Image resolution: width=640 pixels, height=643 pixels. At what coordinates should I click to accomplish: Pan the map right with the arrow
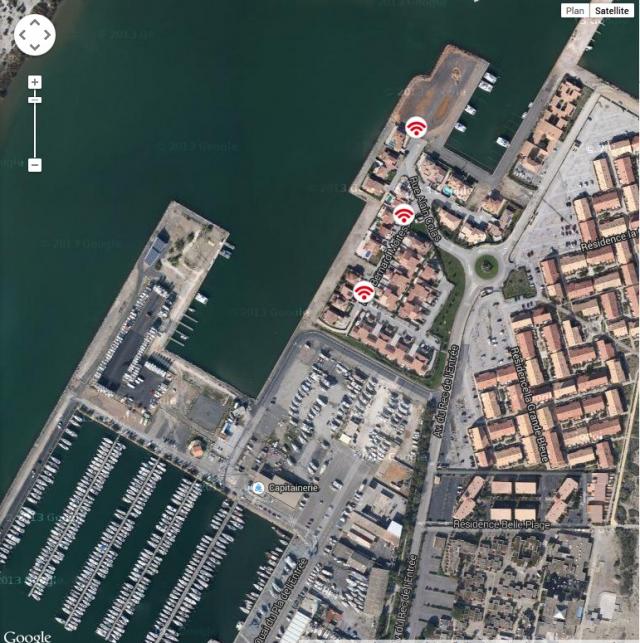[x=48, y=35]
